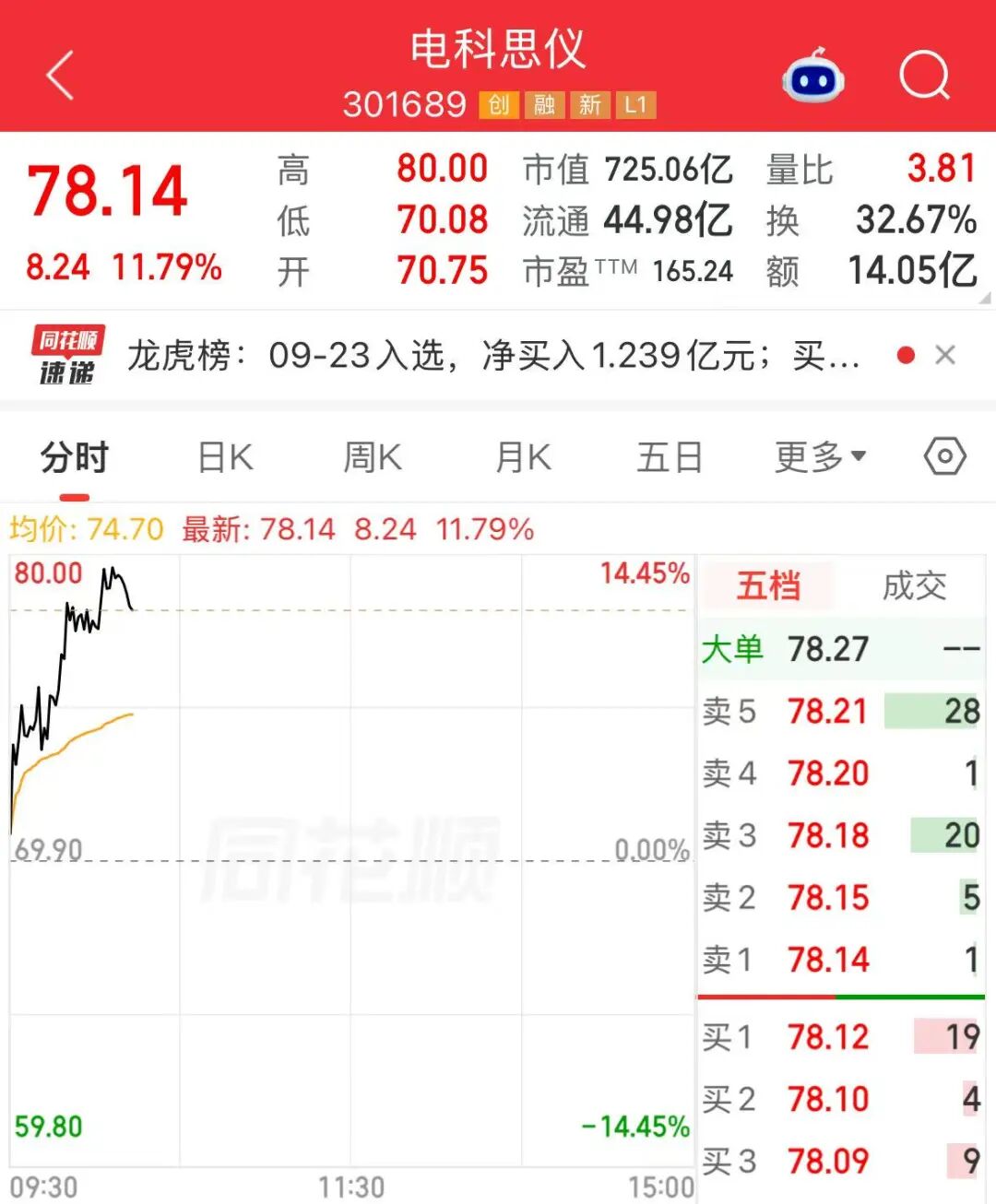Switch to the 成交 trades tab
This screenshot has height=1204, width=996.
(x=914, y=586)
